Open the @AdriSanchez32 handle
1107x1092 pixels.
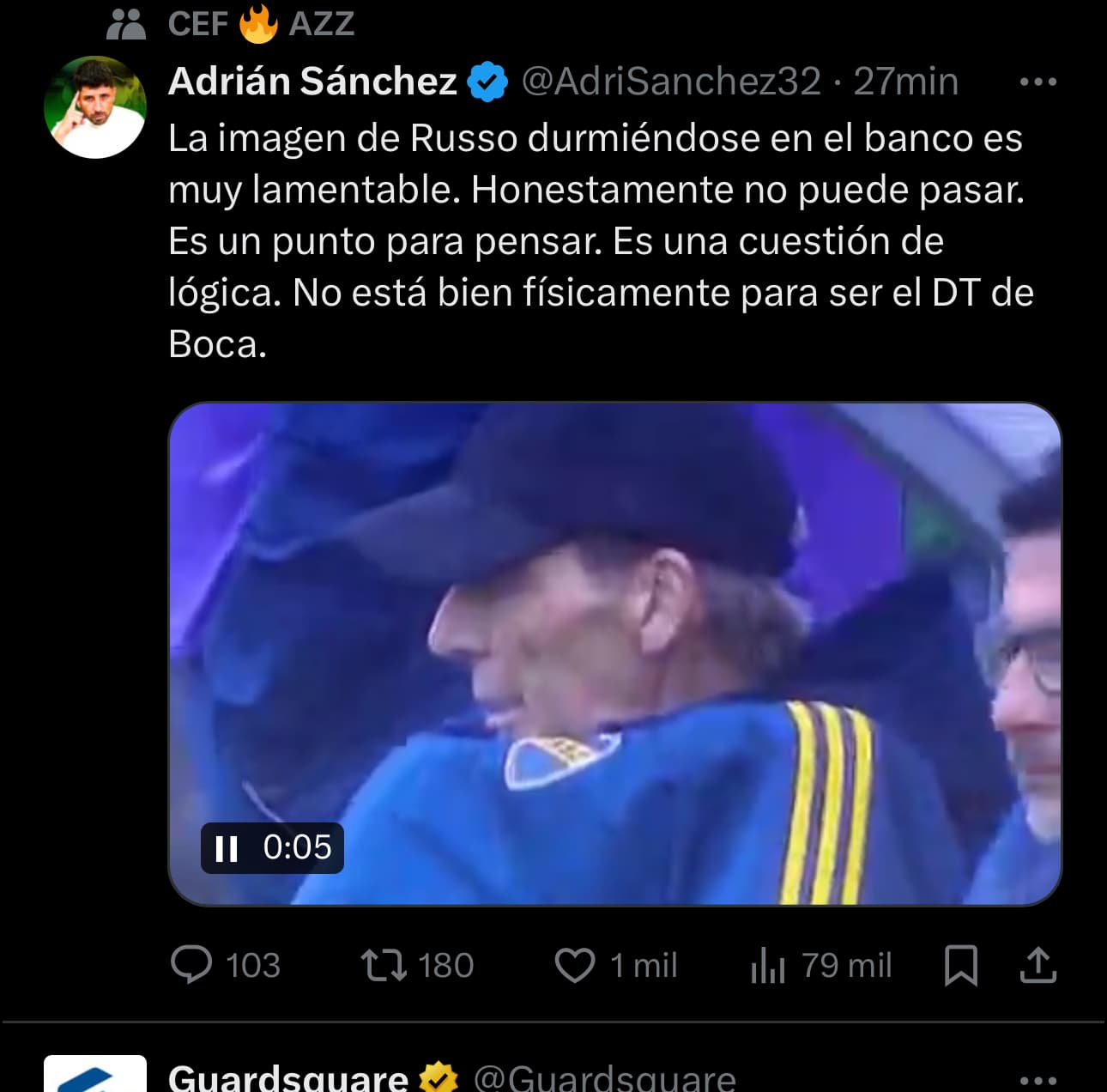click(671, 82)
